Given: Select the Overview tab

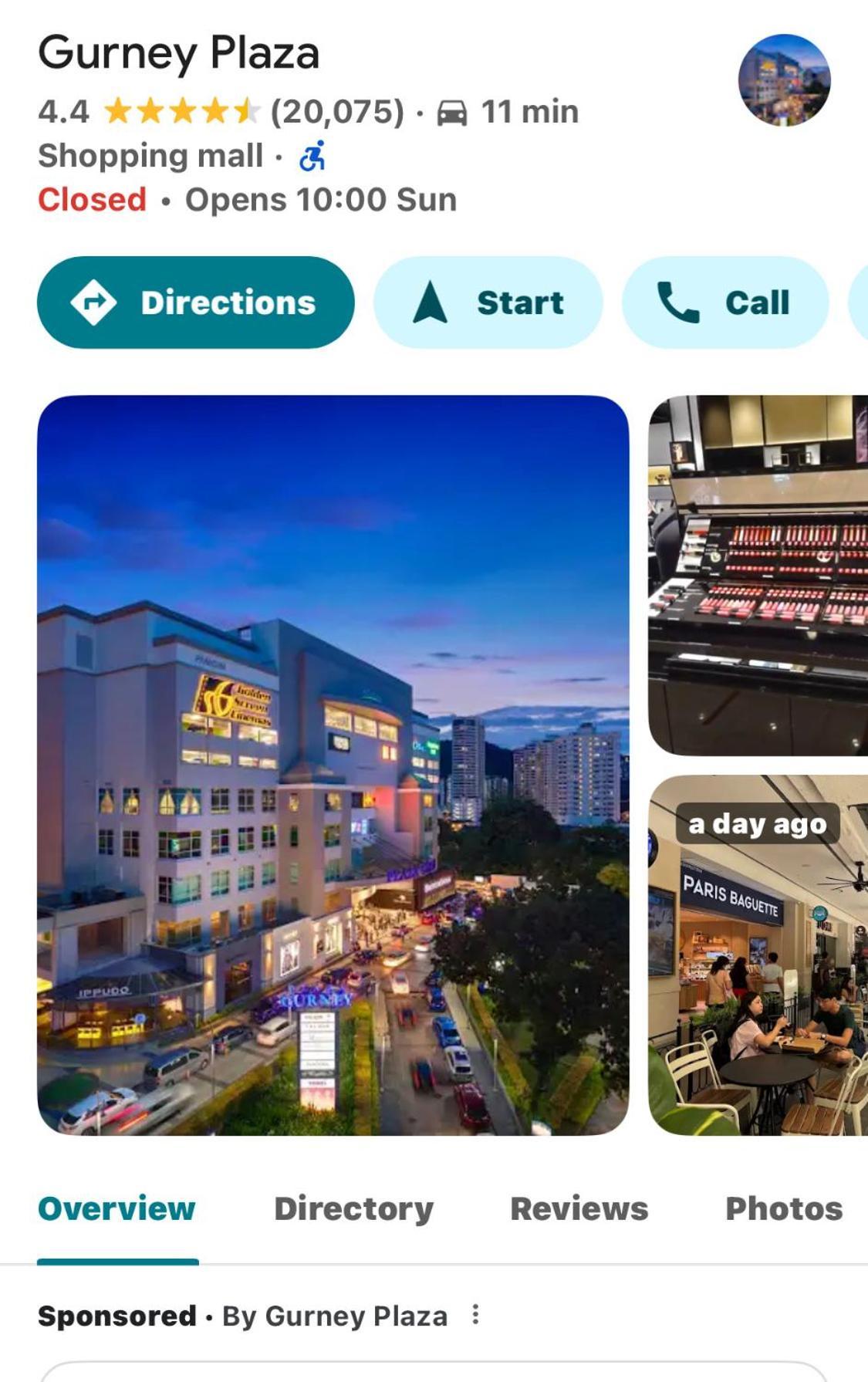Looking at the screenshot, I should (x=117, y=1208).
